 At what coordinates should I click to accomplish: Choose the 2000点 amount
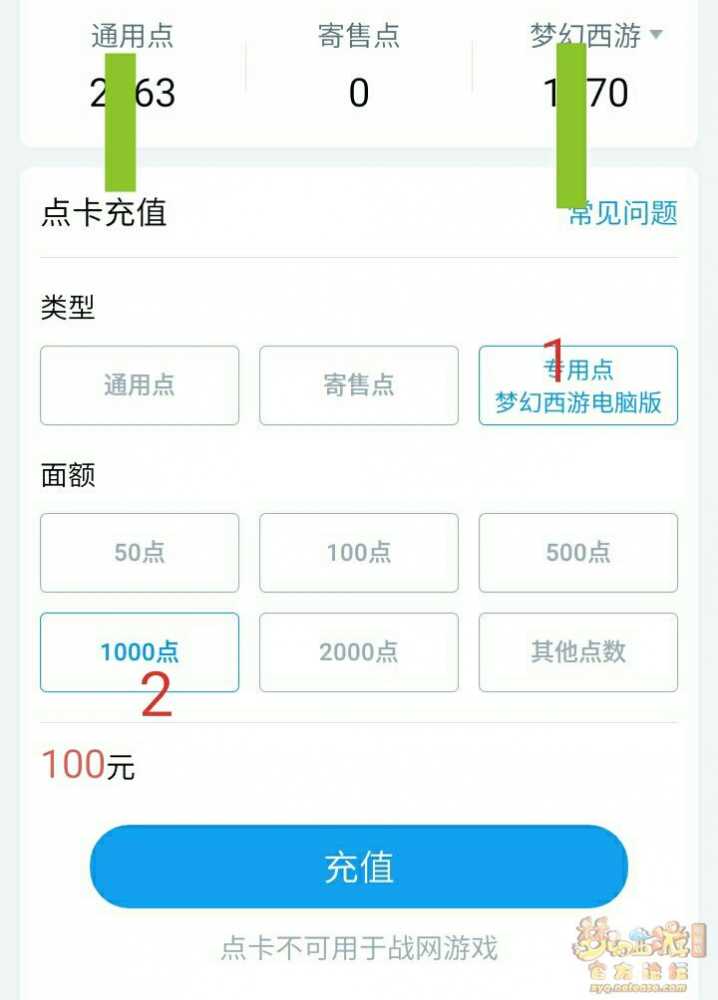(x=358, y=652)
